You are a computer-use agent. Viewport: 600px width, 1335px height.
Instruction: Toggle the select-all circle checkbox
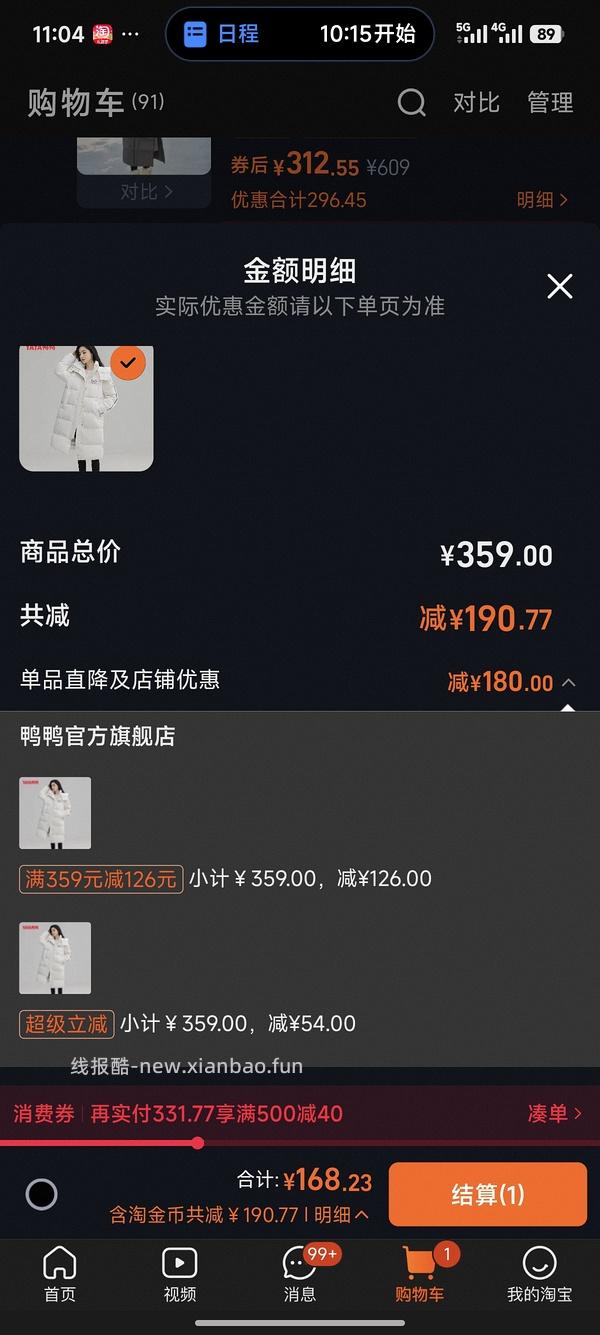coord(41,1194)
